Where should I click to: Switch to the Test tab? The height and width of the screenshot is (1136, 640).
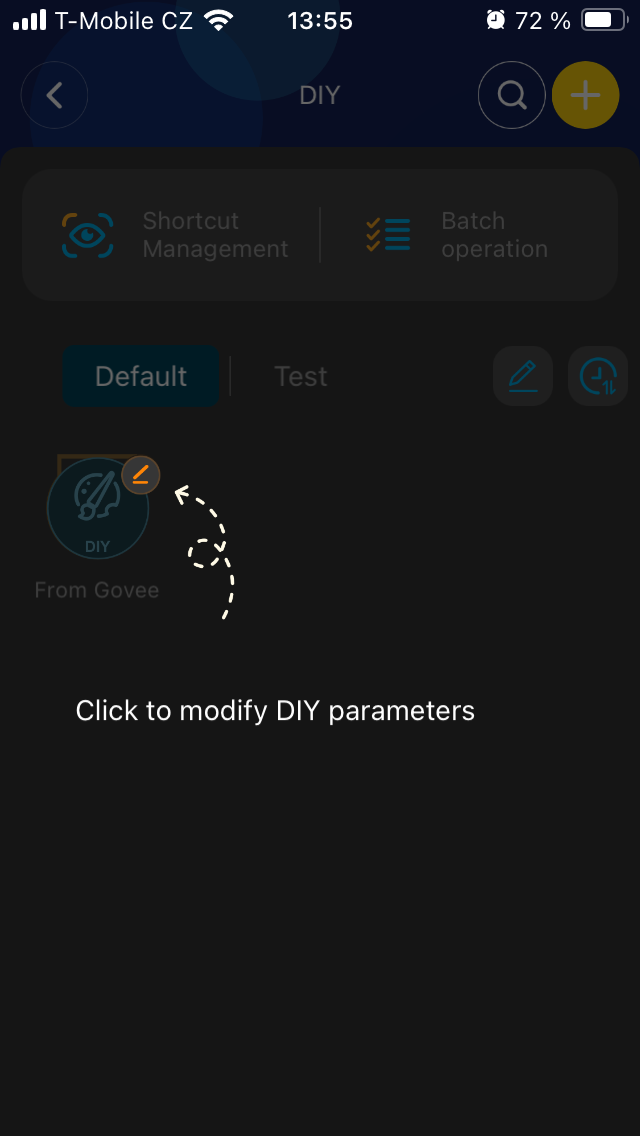click(301, 376)
